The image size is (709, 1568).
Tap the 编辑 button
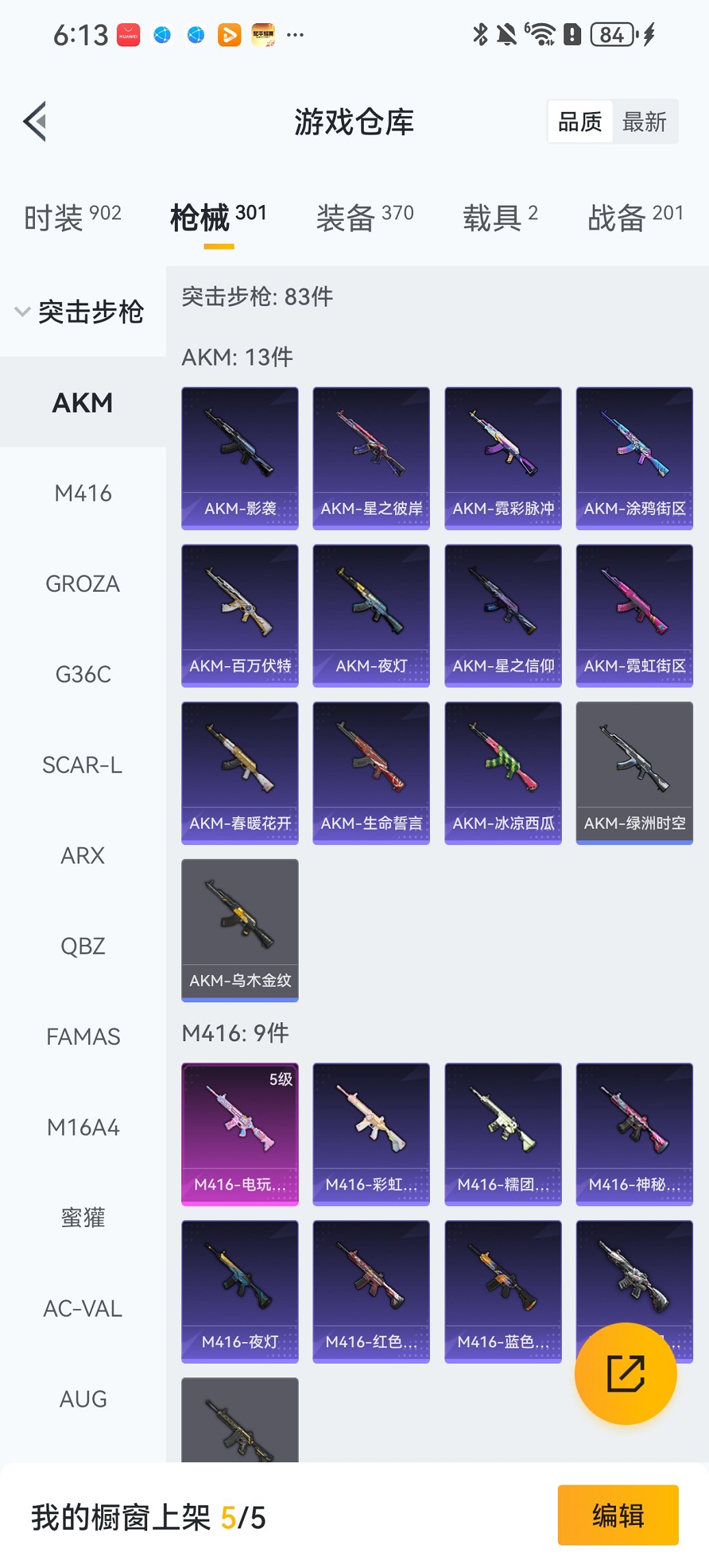(617, 1515)
